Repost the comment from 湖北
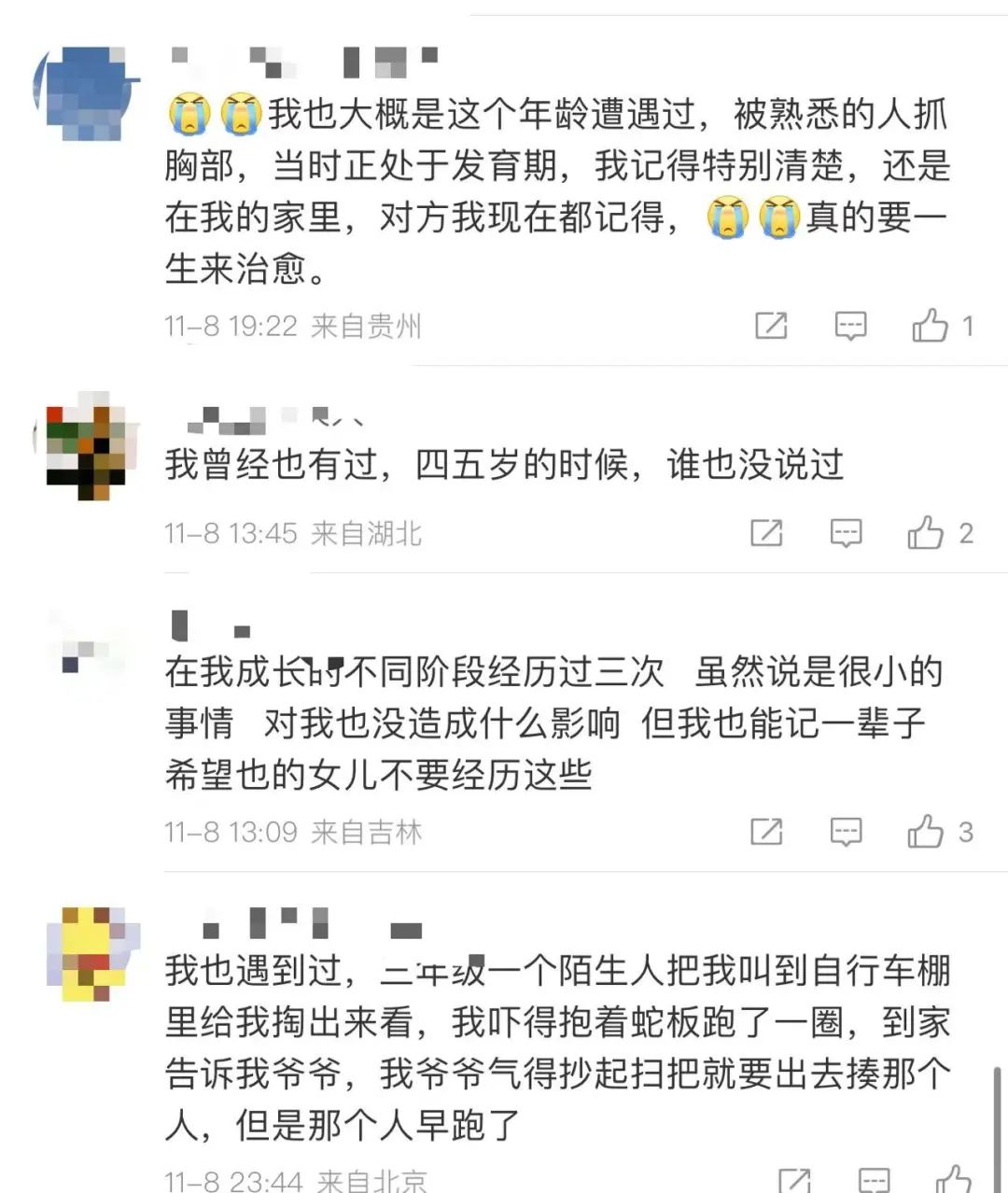 coord(766,533)
